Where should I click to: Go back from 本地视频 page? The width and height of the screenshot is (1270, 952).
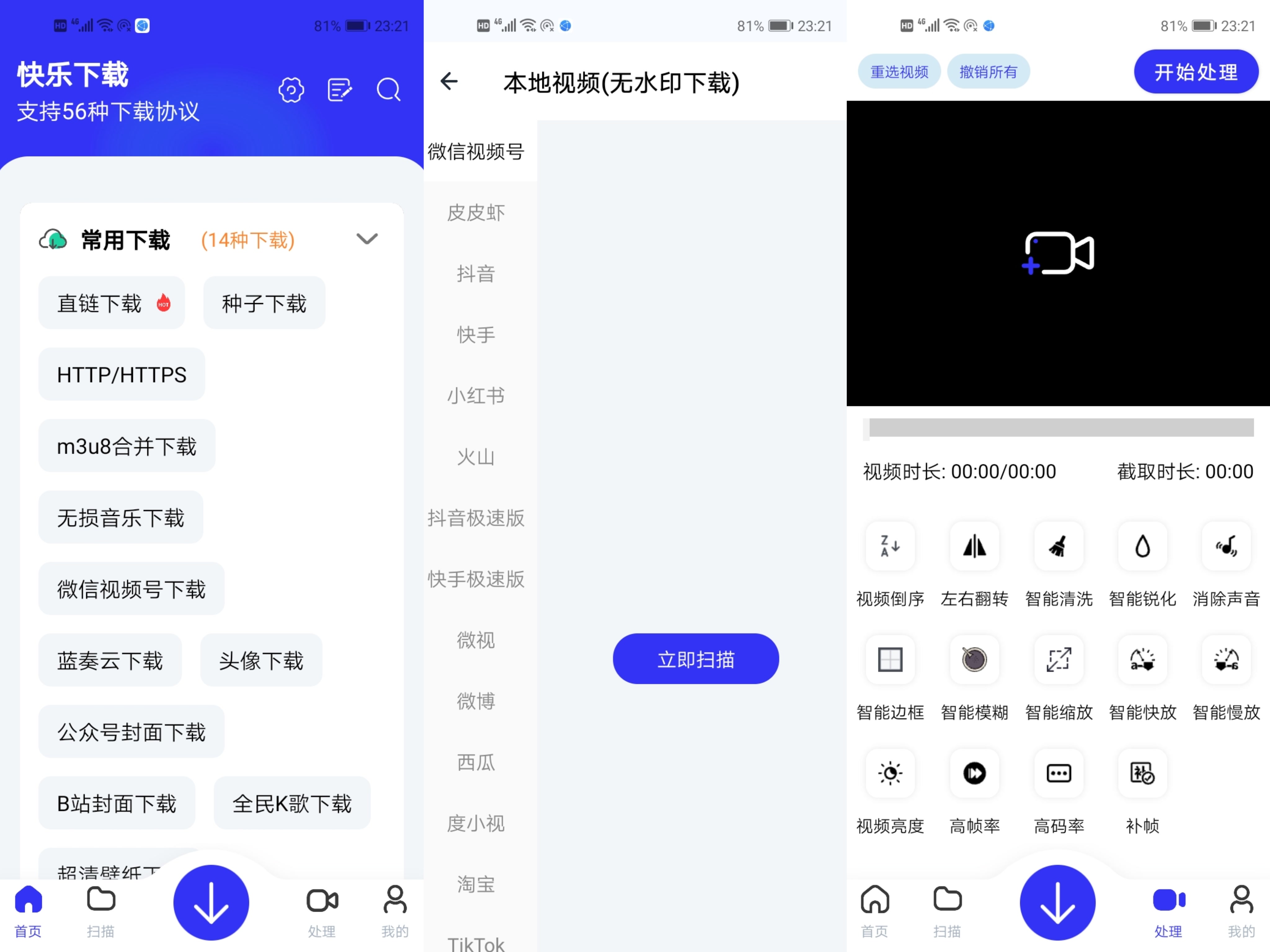coord(450,82)
